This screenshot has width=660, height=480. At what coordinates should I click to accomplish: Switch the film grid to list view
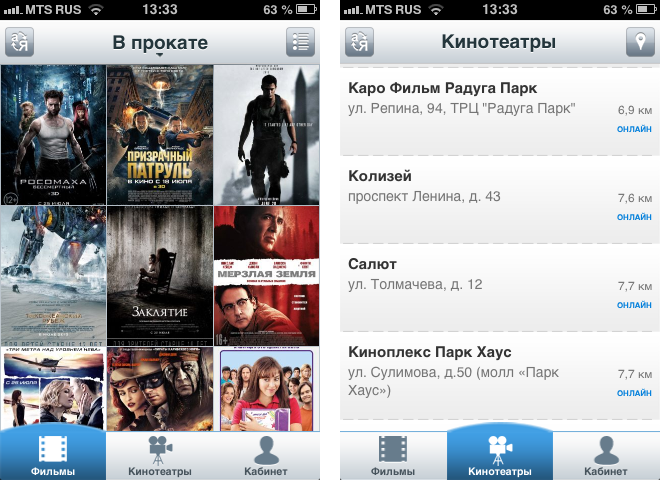tap(300, 43)
